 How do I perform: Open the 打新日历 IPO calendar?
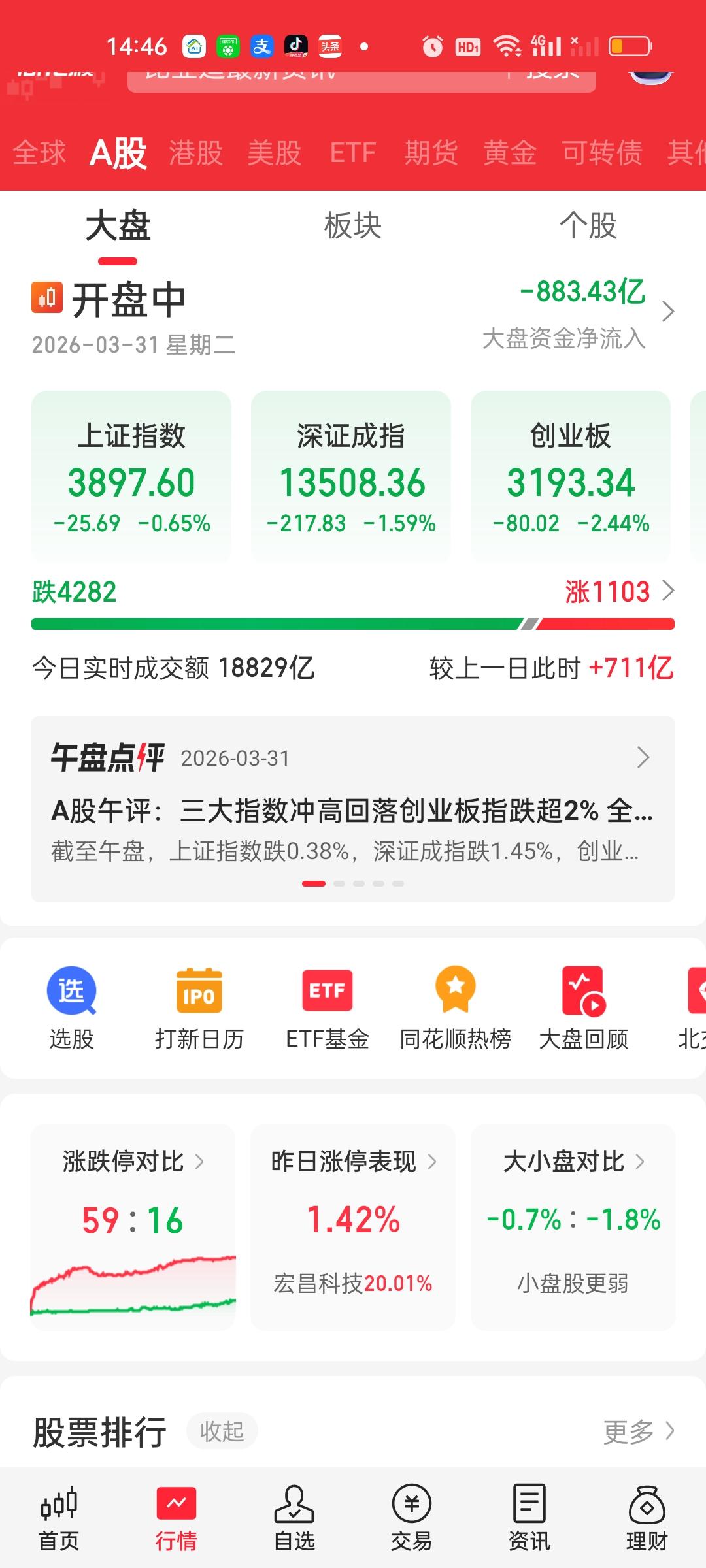click(199, 1006)
